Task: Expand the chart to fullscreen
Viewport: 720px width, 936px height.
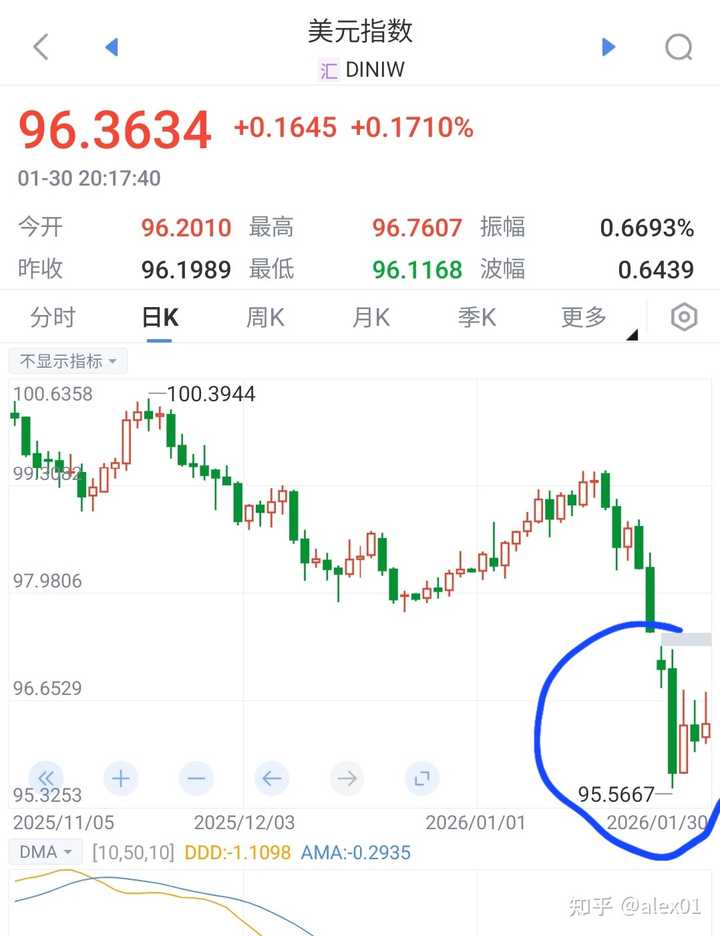Action: click(x=422, y=778)
